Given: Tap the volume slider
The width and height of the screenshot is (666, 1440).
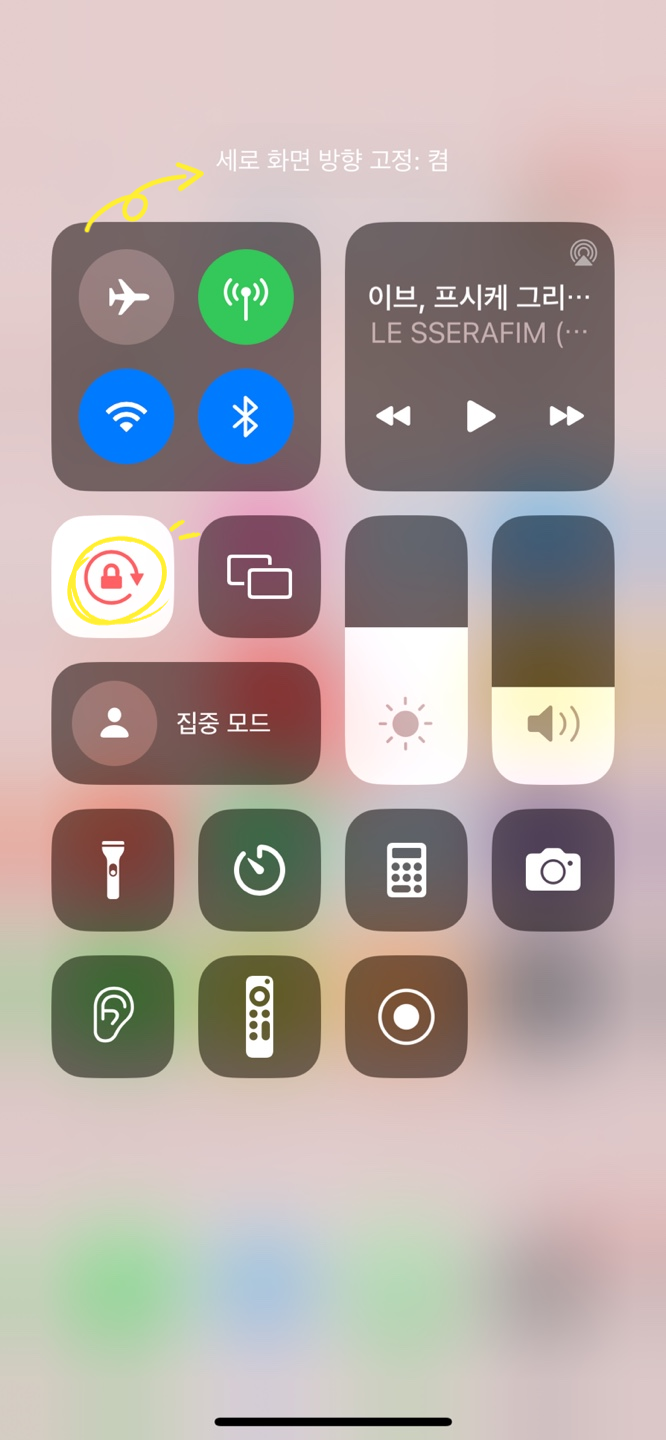Looking at the screenshot, I should 553,650.
